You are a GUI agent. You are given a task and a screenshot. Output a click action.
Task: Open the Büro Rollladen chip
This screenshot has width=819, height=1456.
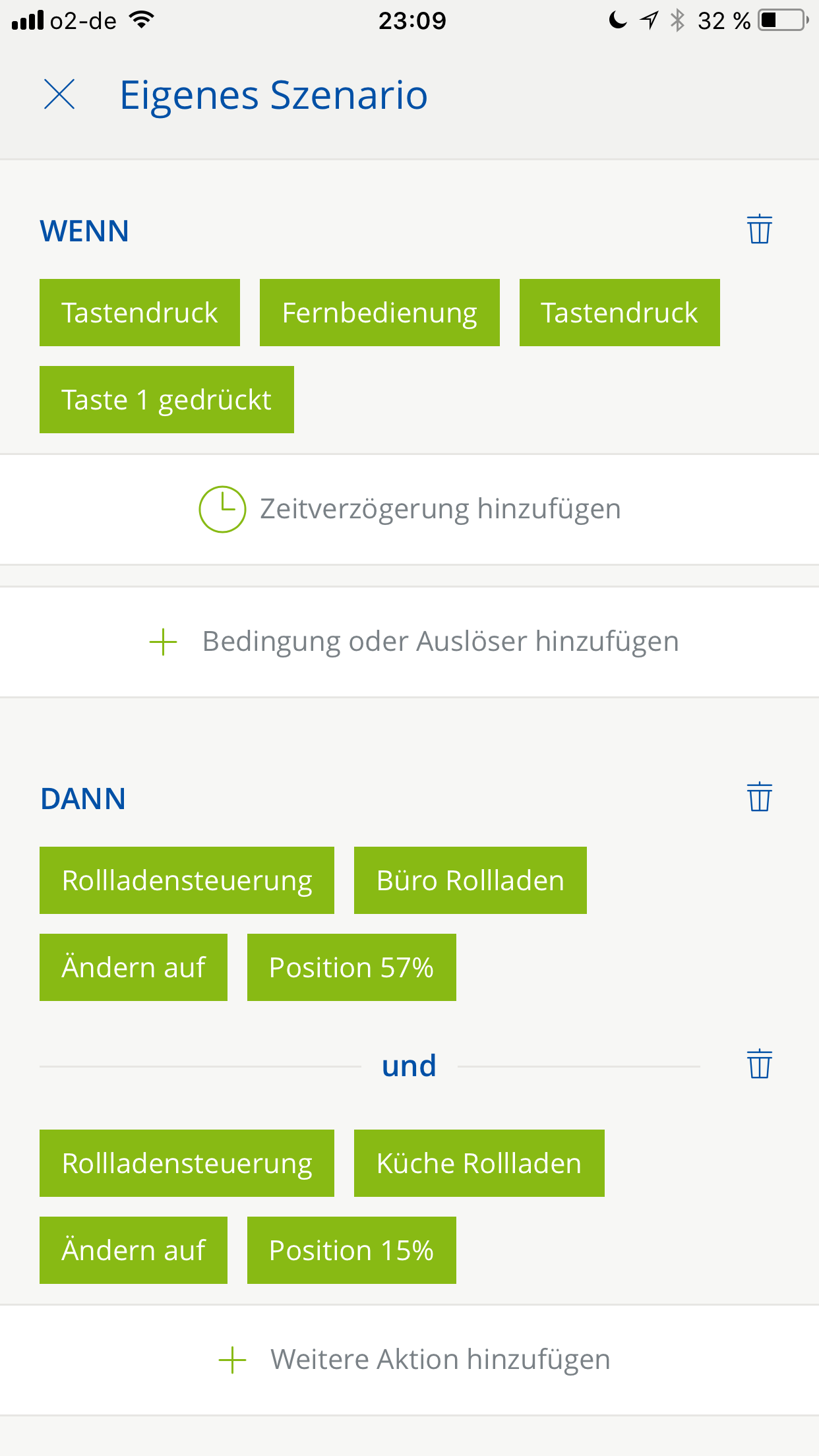tap(470, 880)
